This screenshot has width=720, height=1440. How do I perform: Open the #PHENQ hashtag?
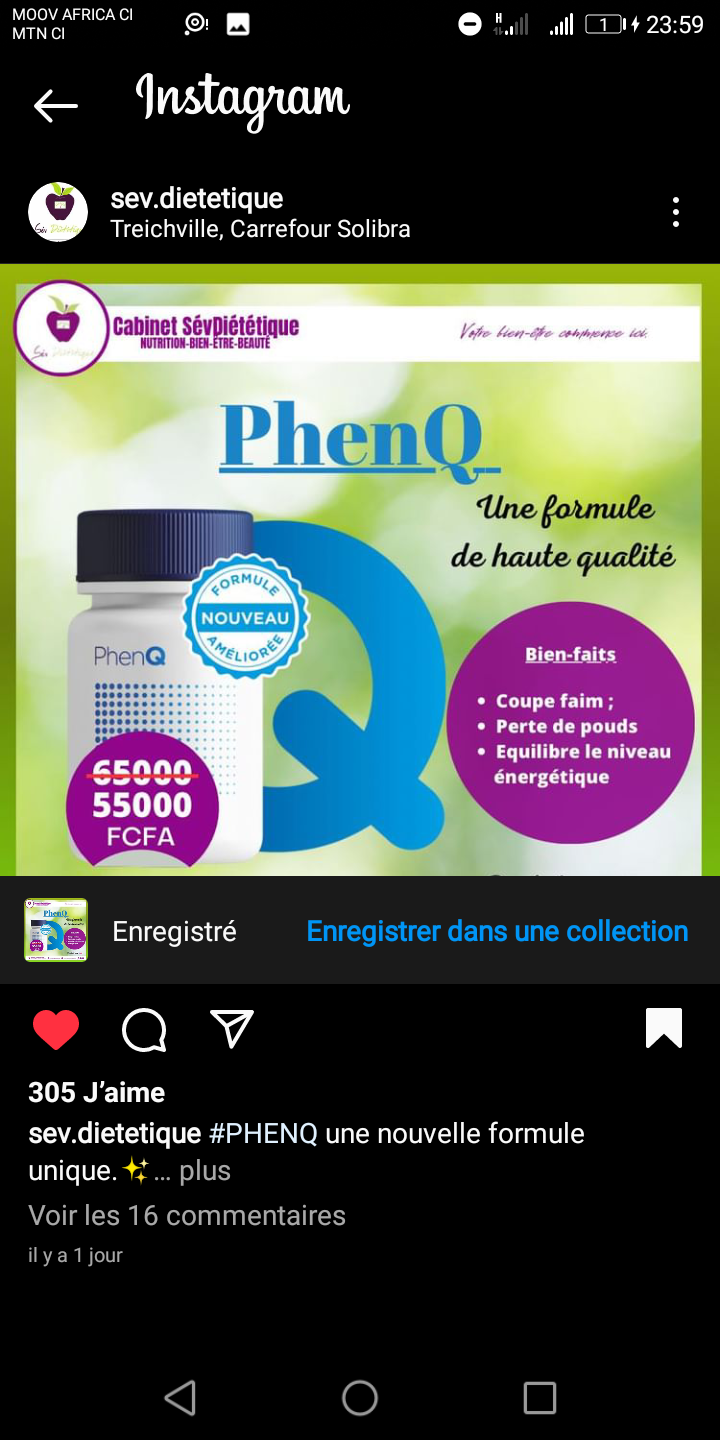point(264,1134)
